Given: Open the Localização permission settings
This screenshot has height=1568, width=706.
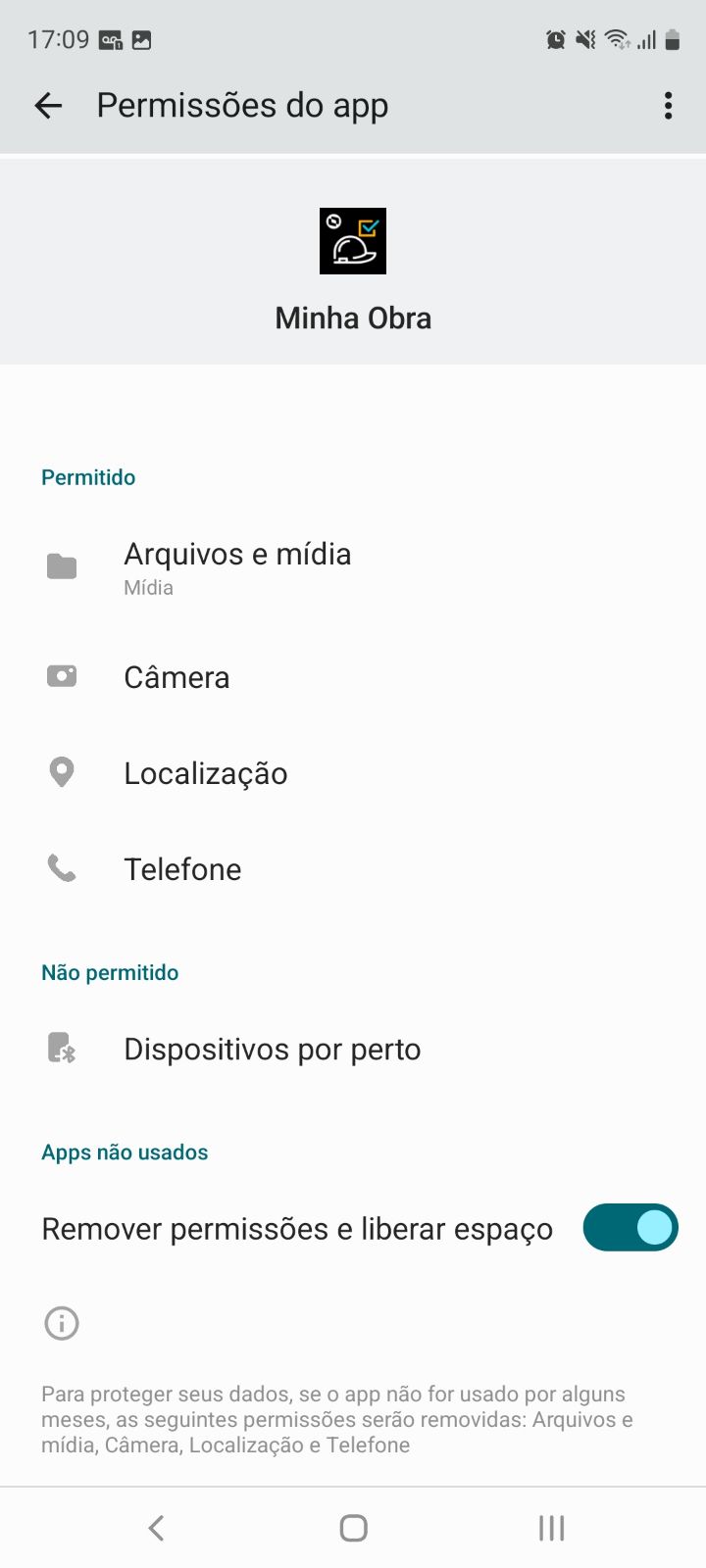Looking at the screenshot, I should (x=205, y=773).
